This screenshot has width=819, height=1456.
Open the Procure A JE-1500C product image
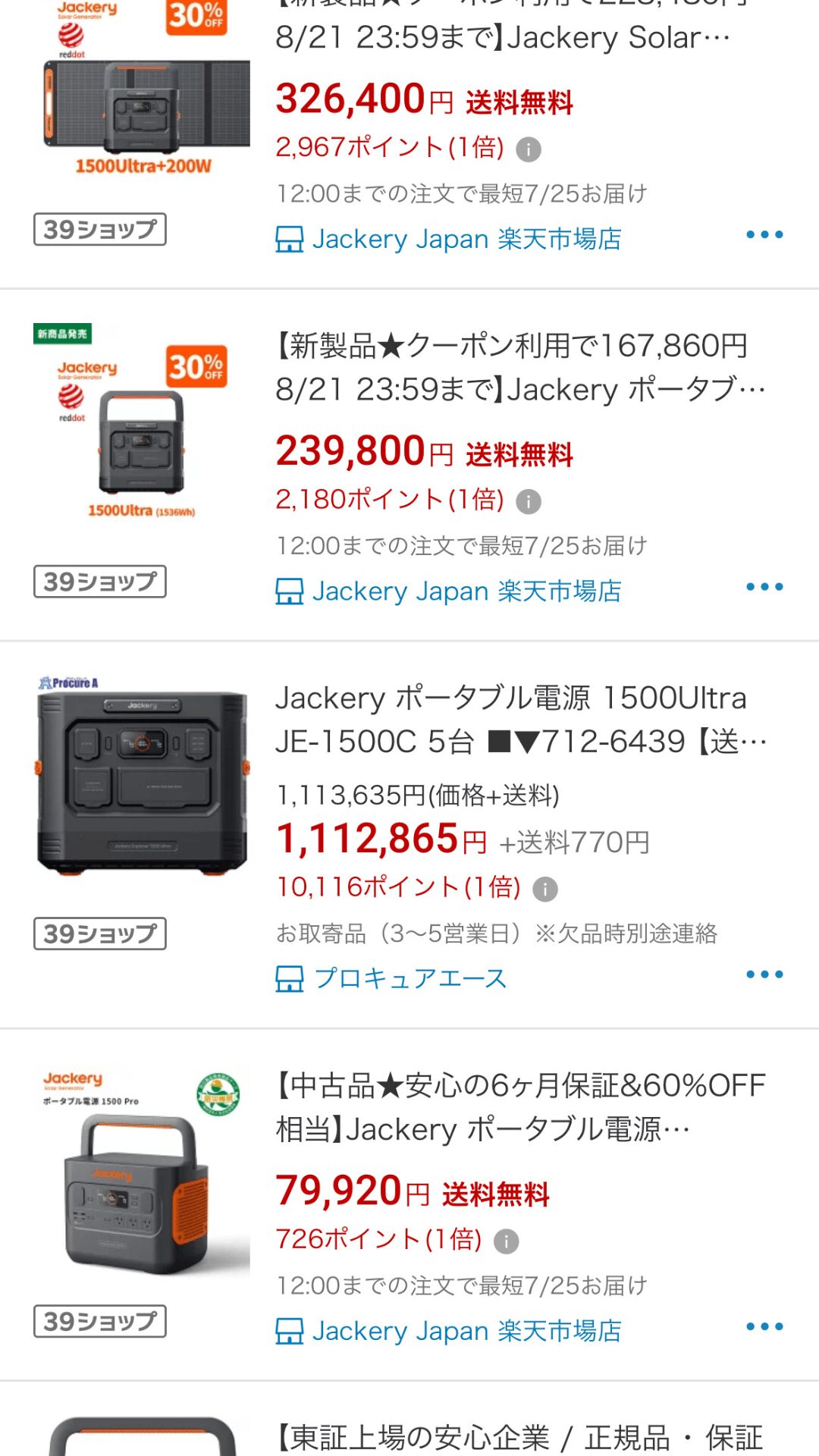(x=142, y=777)
